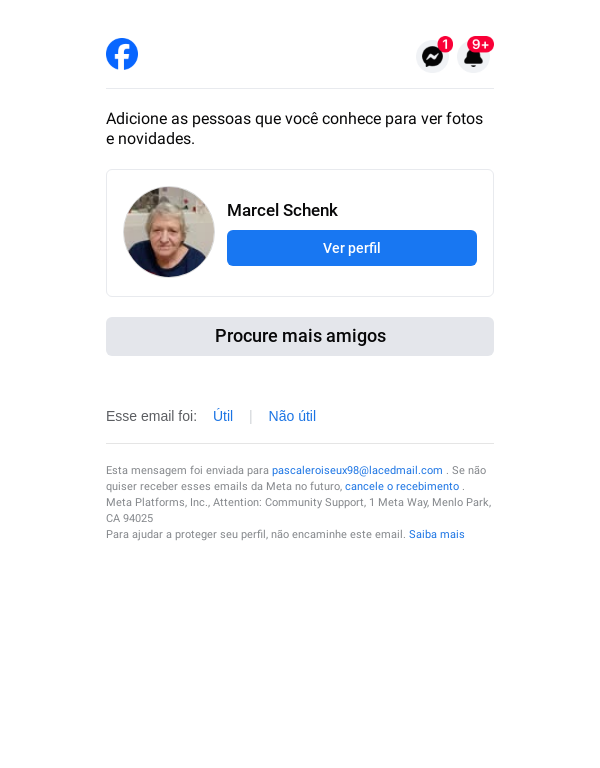The image size is (600, 768).
Task: Tap Procure mais amigos button
Action: tap(300, 336)
